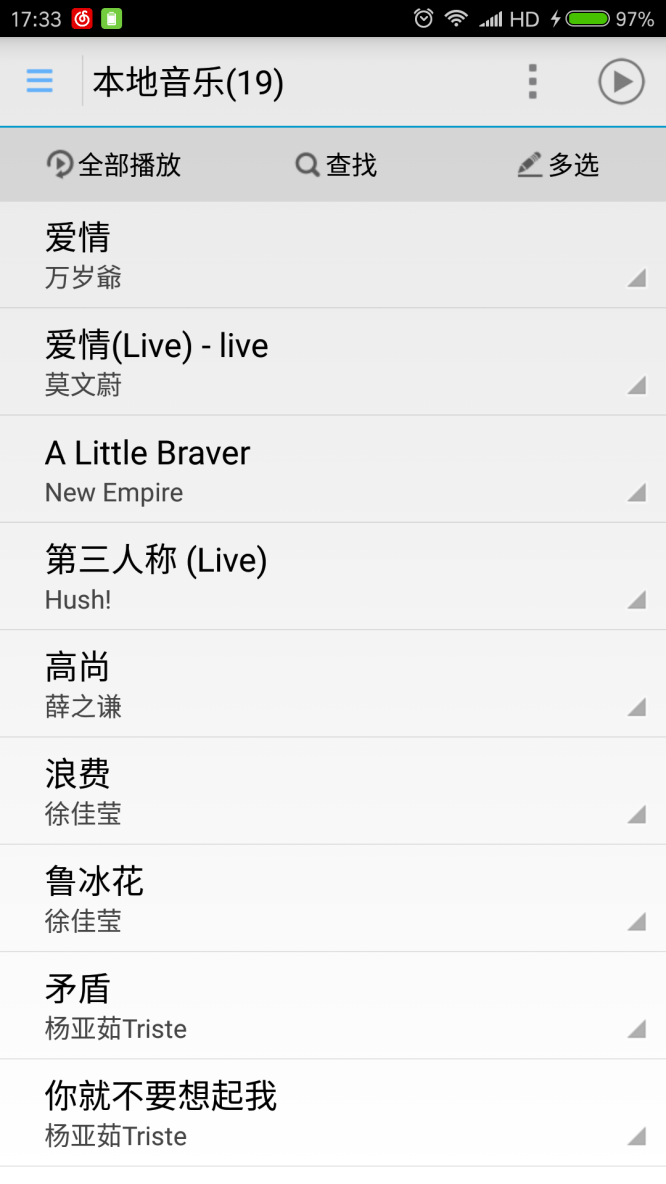This screenshot has width=666, height=1184.
Task: Expand options arrow for 你就不要想起我
Action: click(x=636, y=1136)
